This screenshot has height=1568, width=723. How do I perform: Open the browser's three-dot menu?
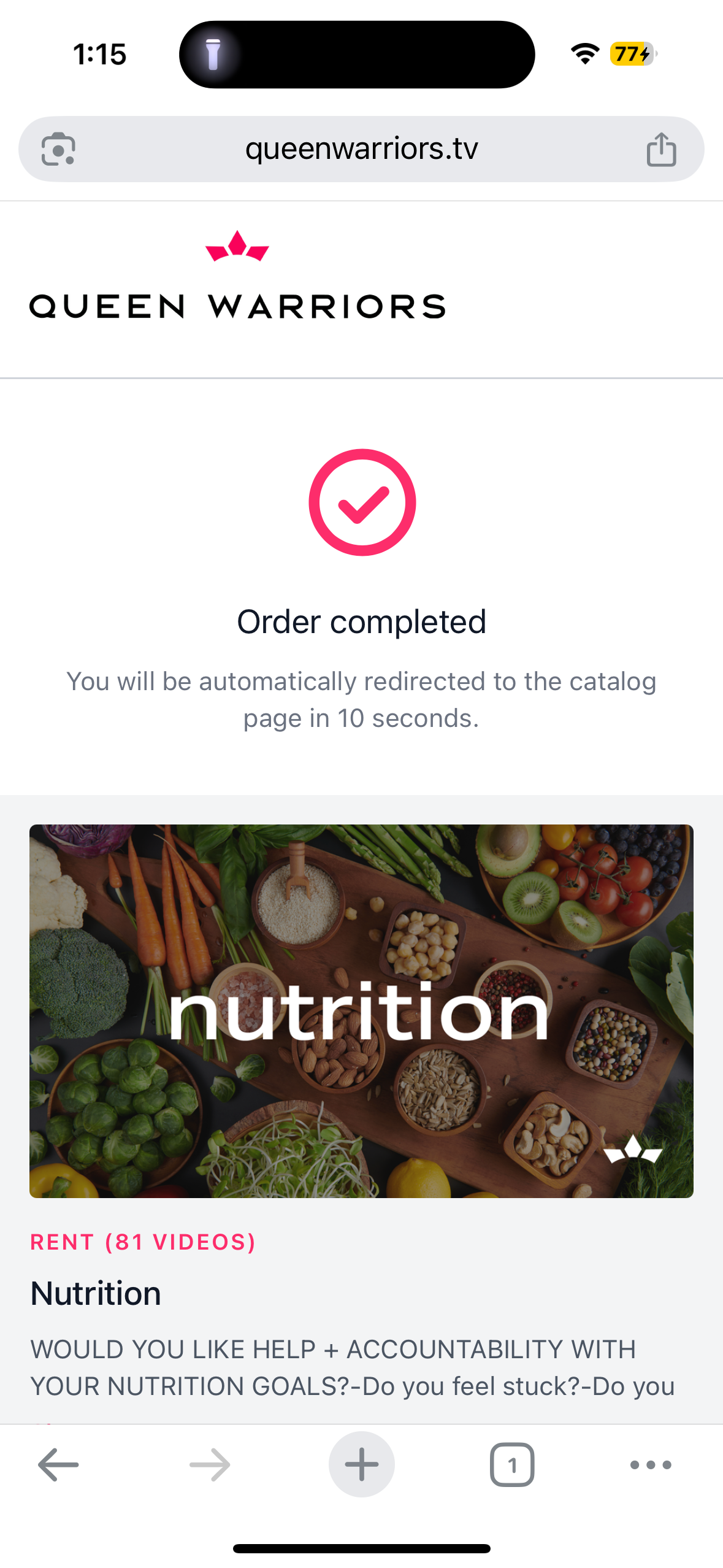(x=651, y=1465)
